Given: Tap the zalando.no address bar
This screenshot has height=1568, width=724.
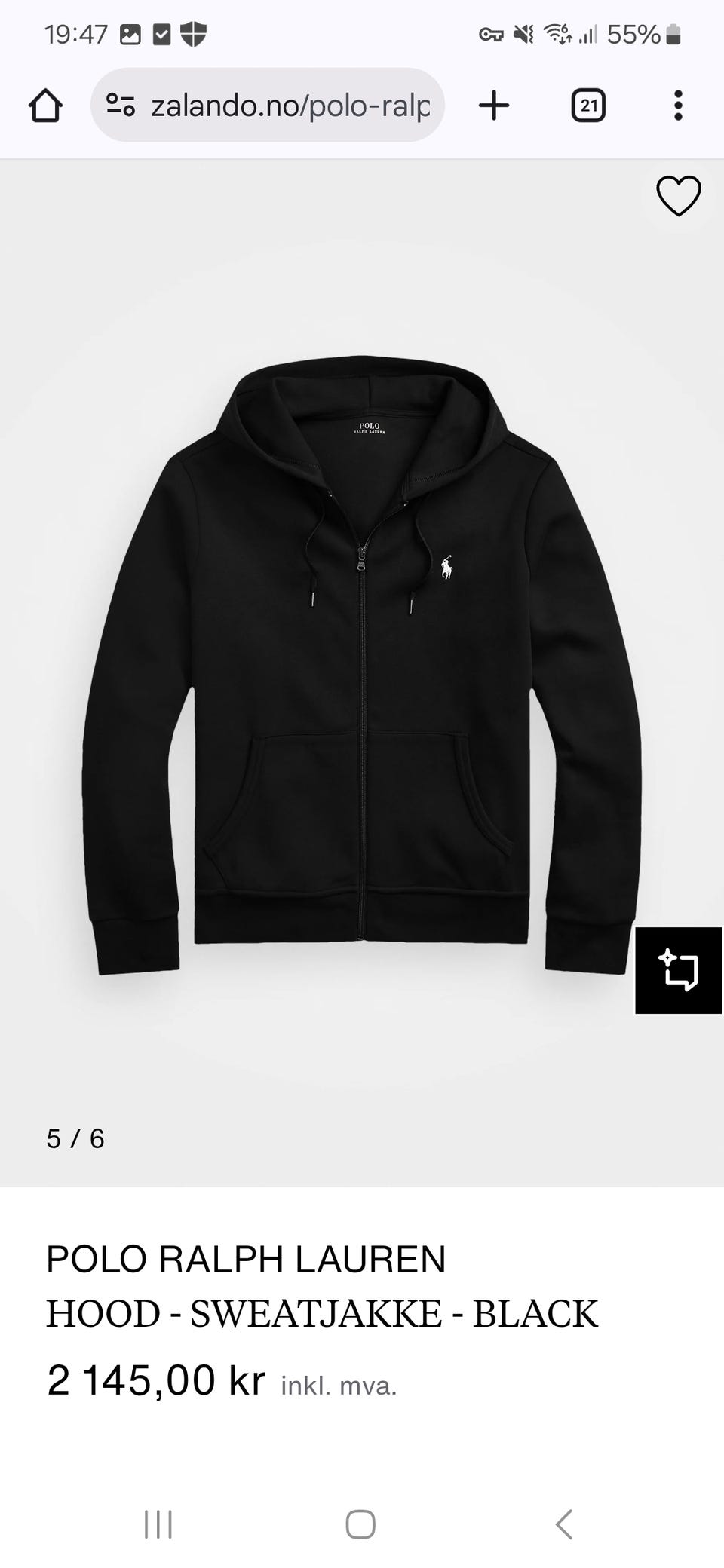Looking at the screenshot, I should 290,106.
